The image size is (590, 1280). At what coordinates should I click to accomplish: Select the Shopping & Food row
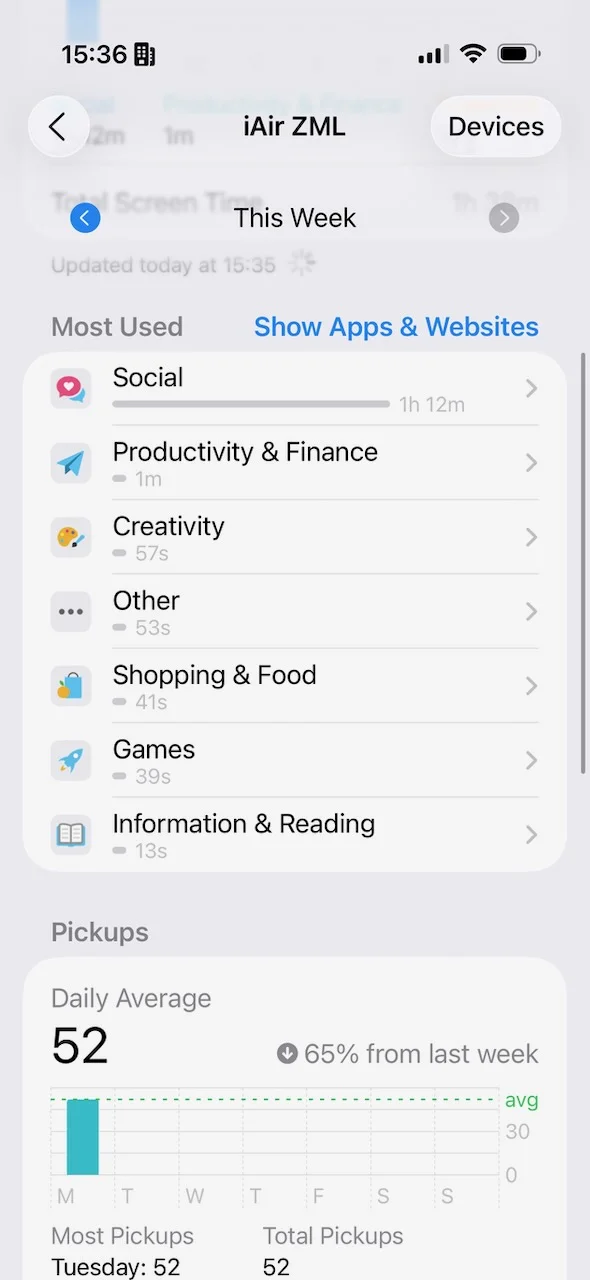pos(294,686)
